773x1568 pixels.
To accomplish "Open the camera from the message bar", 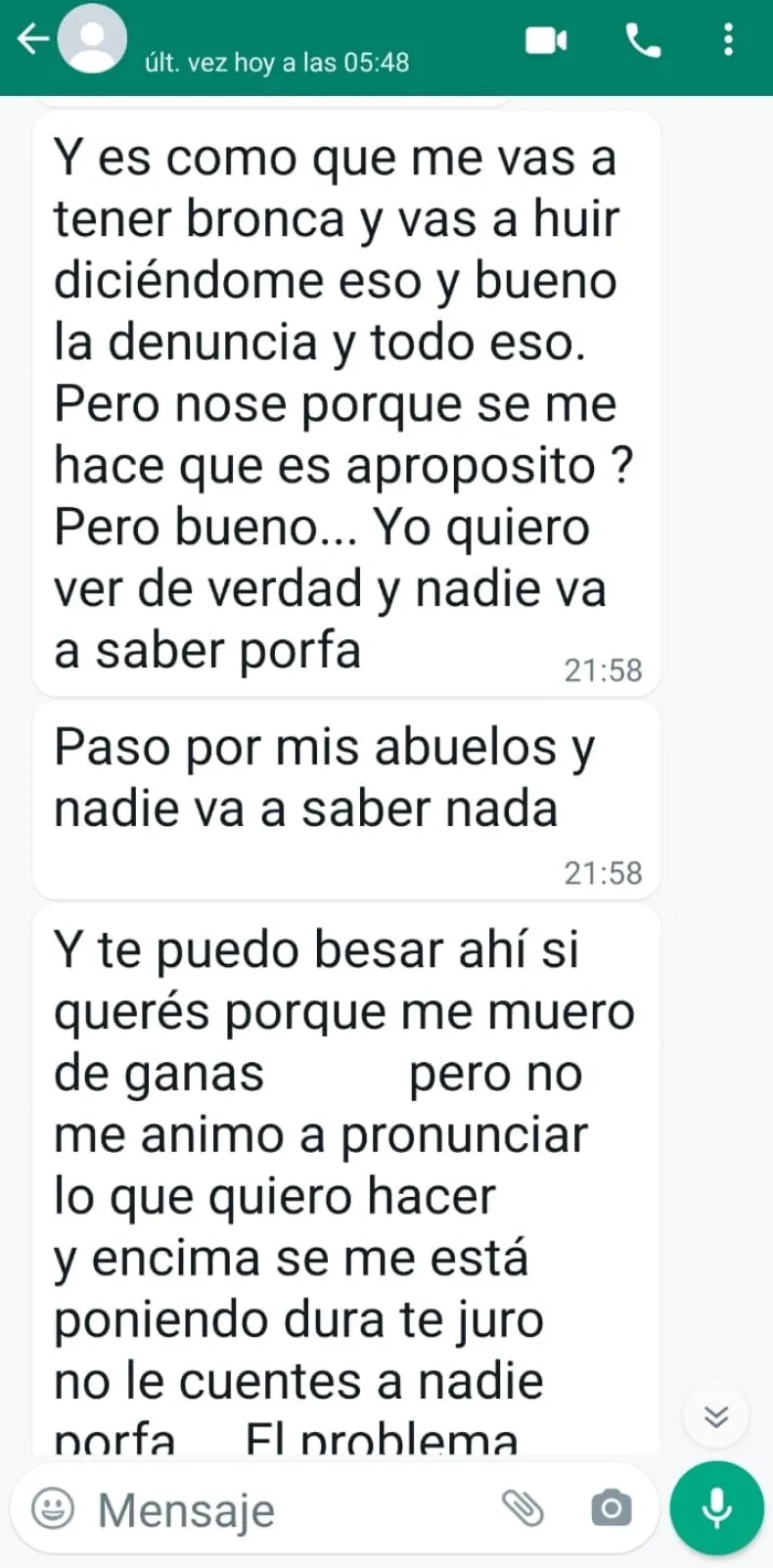I will point(611,1508).
